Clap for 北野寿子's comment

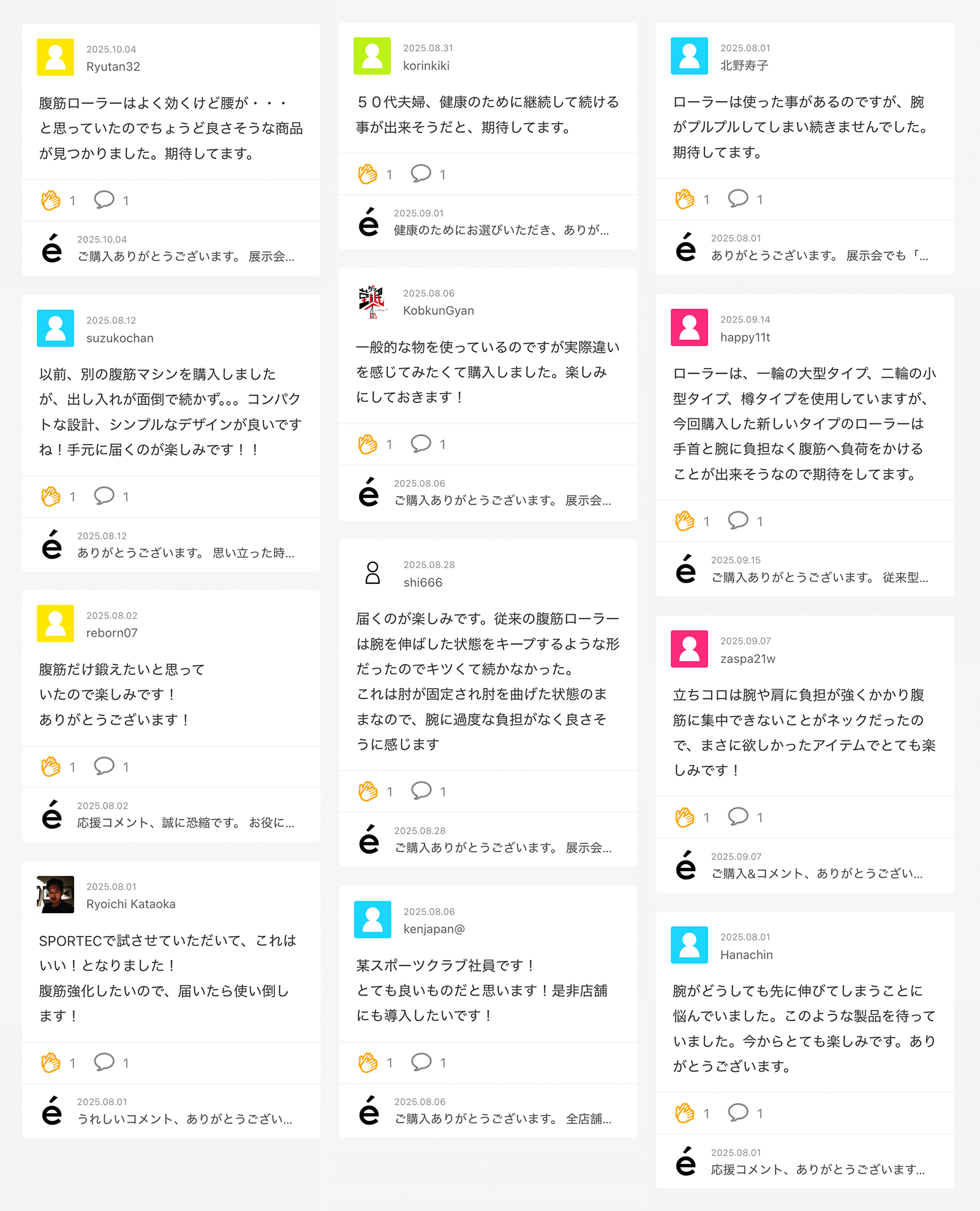point(685,199)
